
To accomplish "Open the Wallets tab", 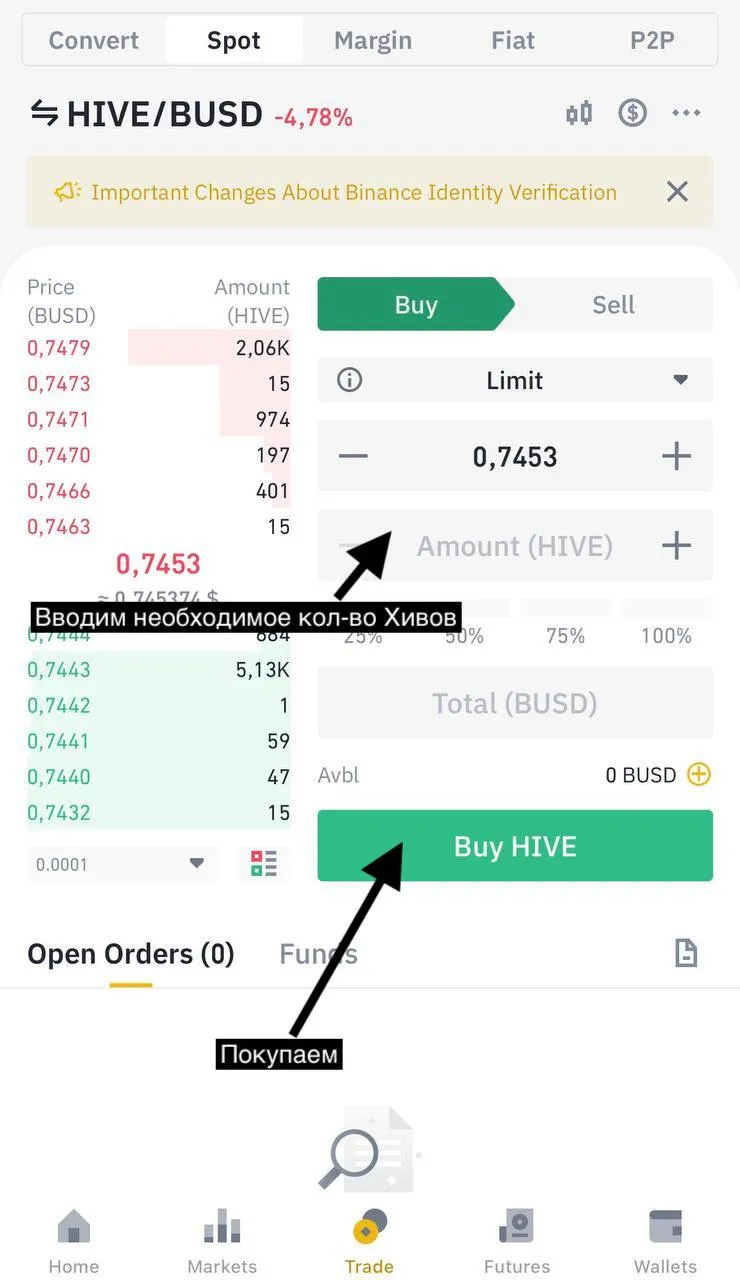I will click(x=665, y=1241).
